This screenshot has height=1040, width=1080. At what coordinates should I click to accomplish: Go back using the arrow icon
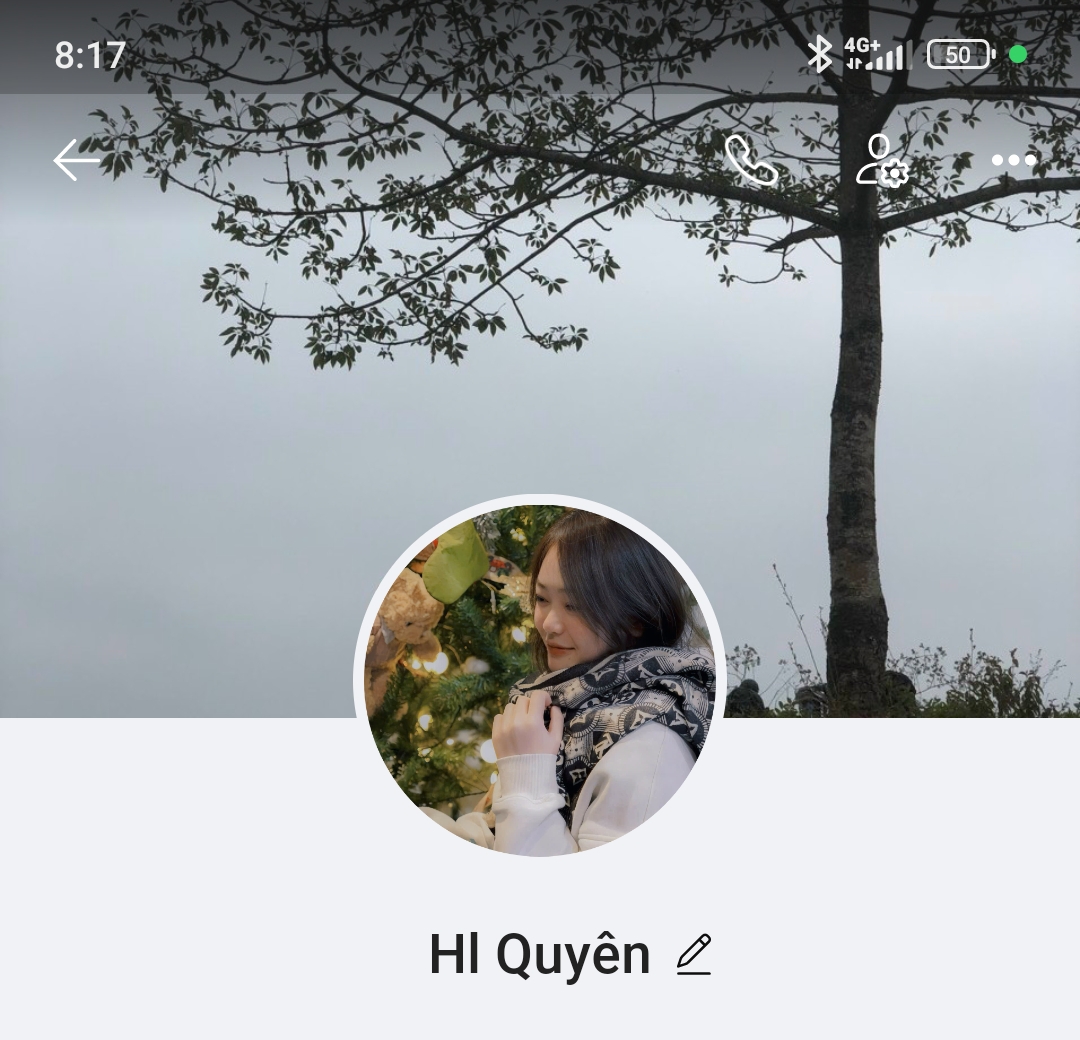tap(76, 160)
